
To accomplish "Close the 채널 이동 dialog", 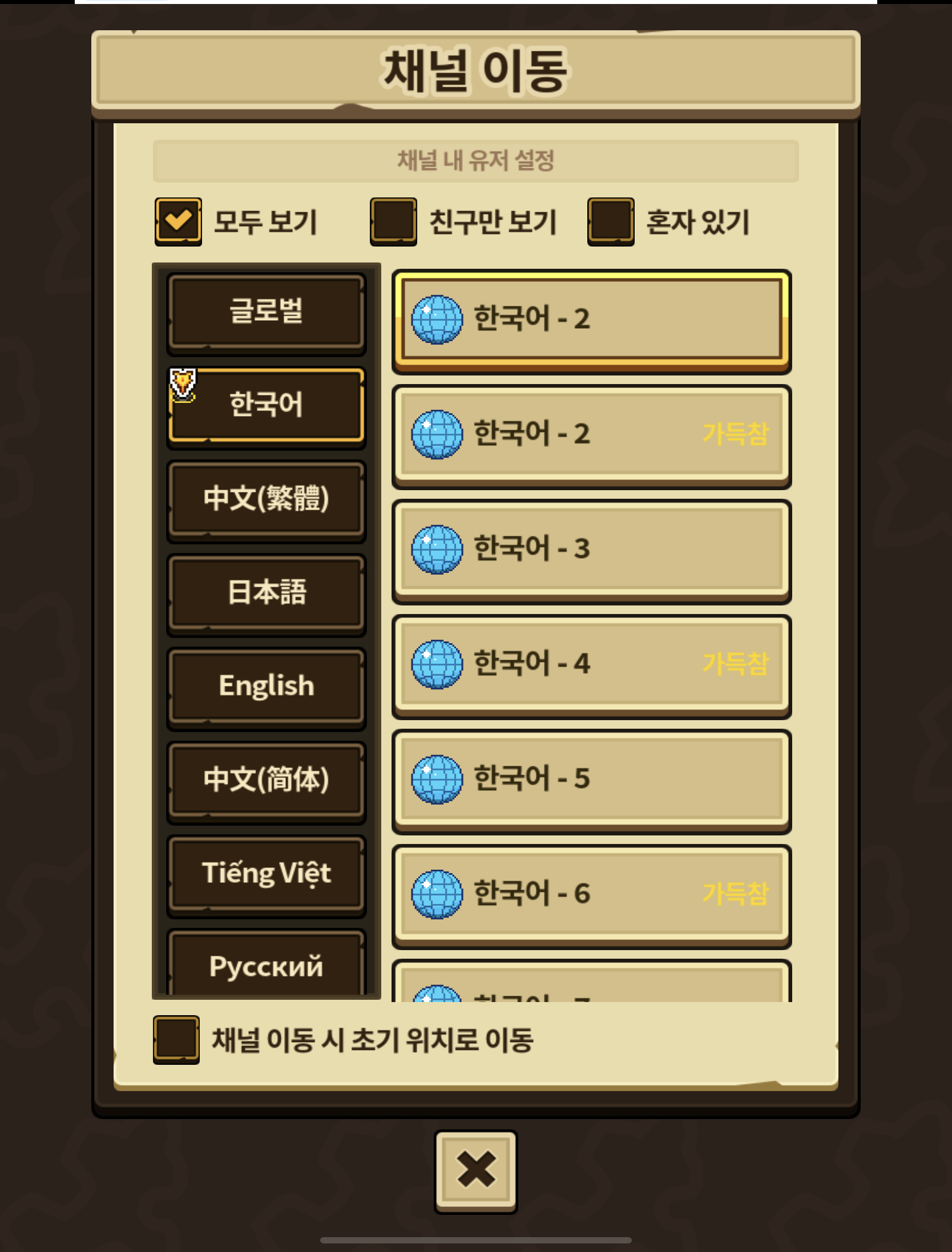I will pos(475,1171).
